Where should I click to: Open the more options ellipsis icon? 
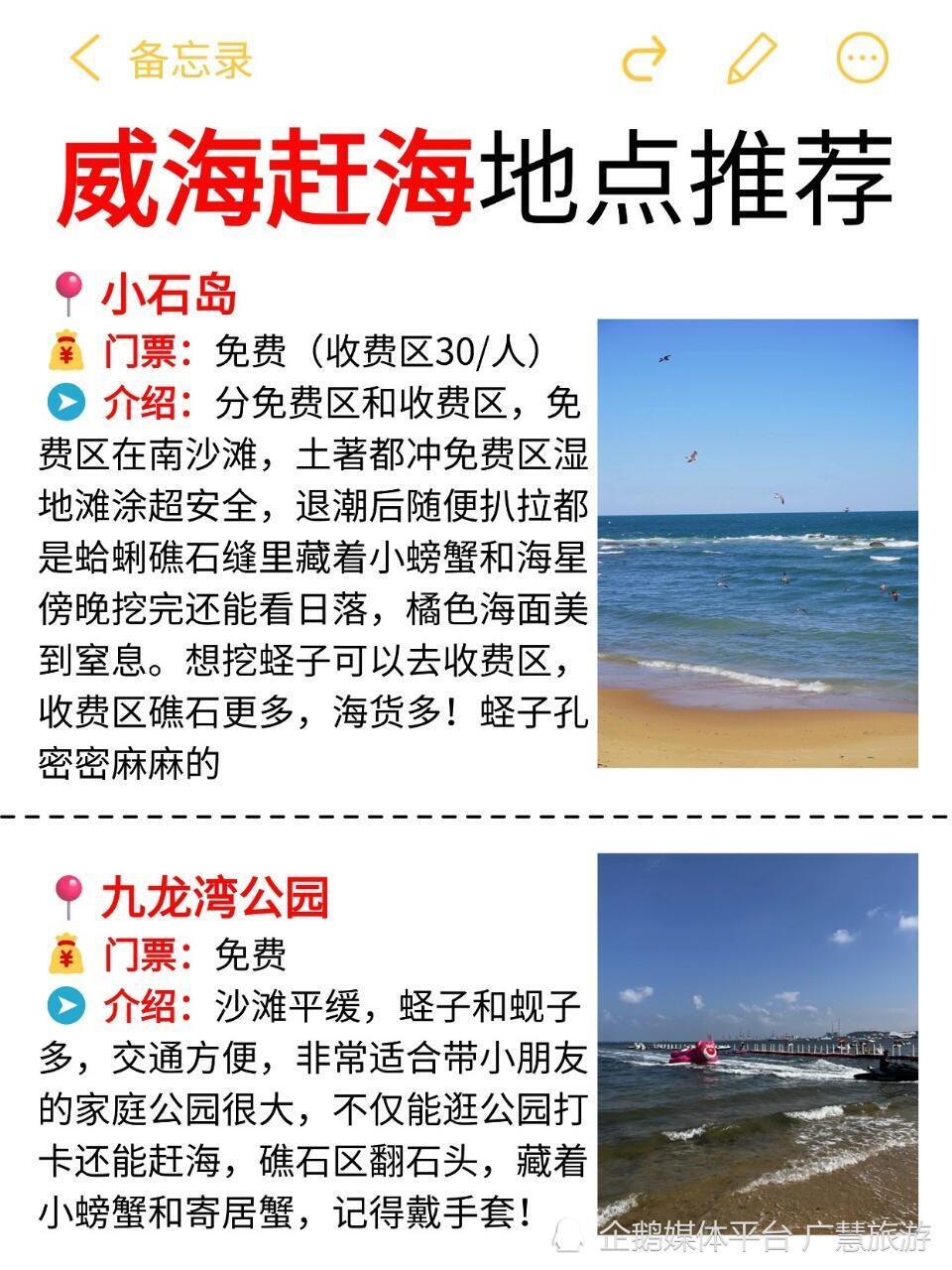tap(863, 60)
